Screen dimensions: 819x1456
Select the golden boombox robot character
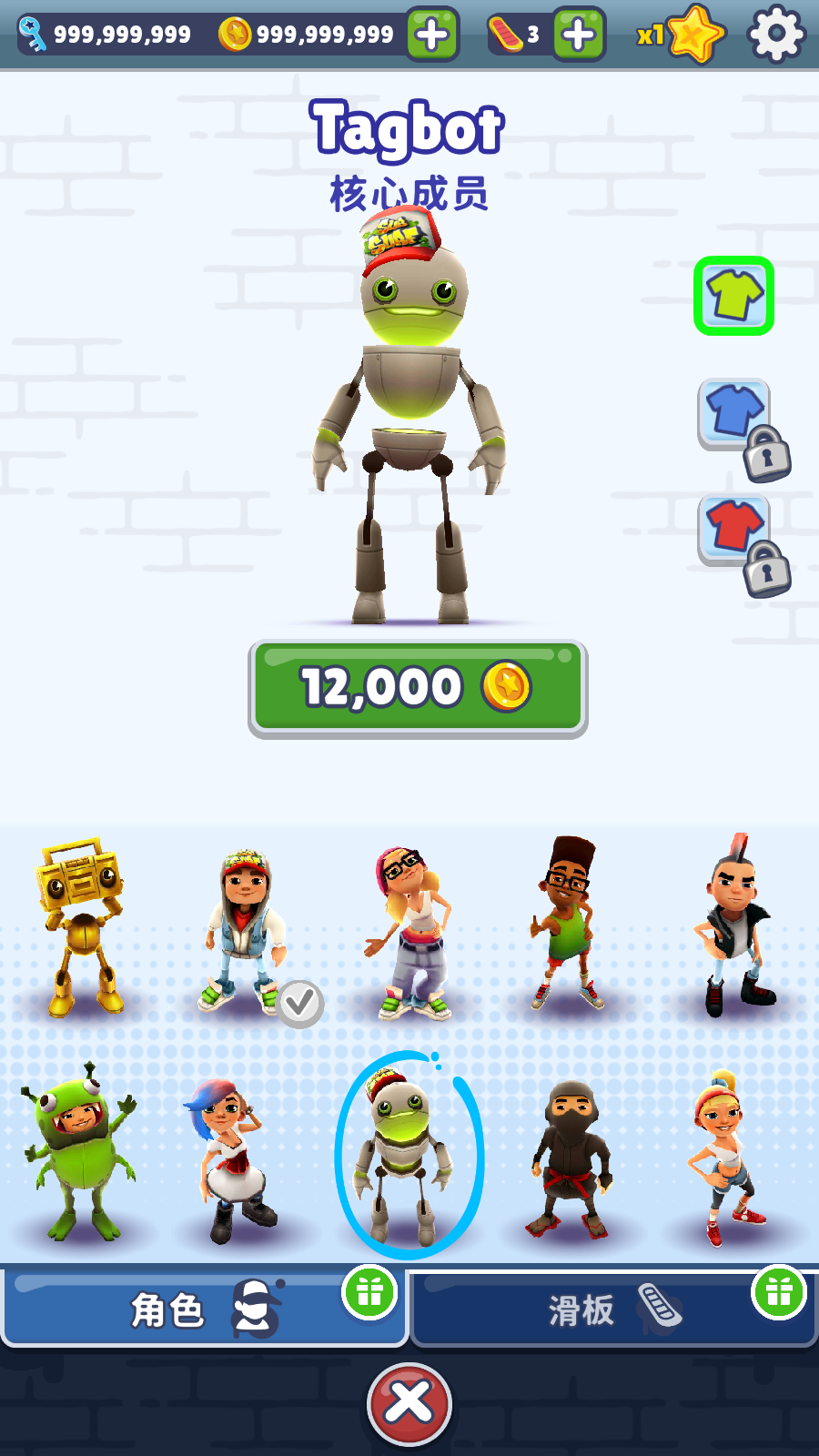pos(80,926)
